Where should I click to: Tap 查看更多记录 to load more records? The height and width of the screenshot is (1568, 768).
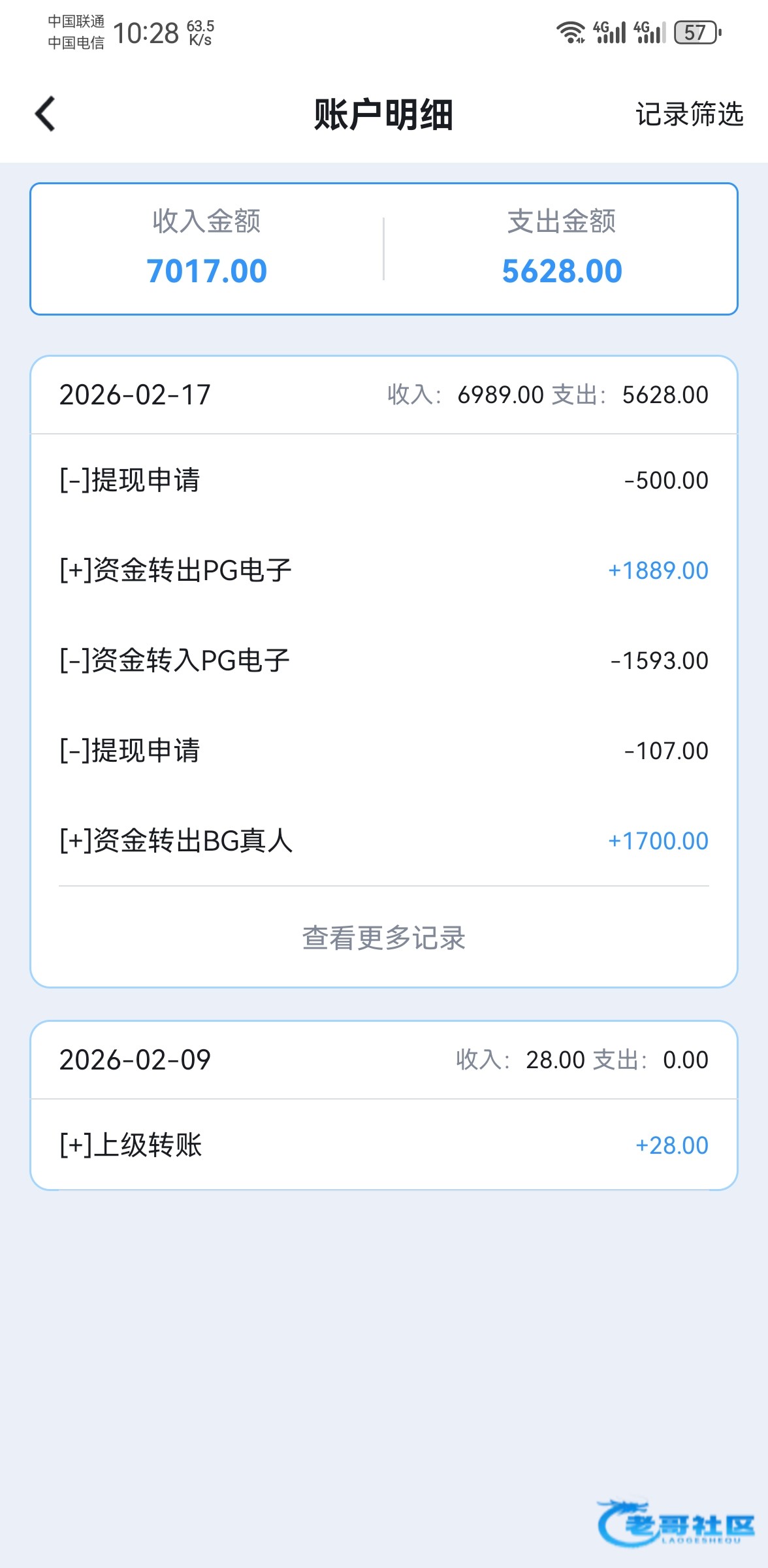(383, 938)
